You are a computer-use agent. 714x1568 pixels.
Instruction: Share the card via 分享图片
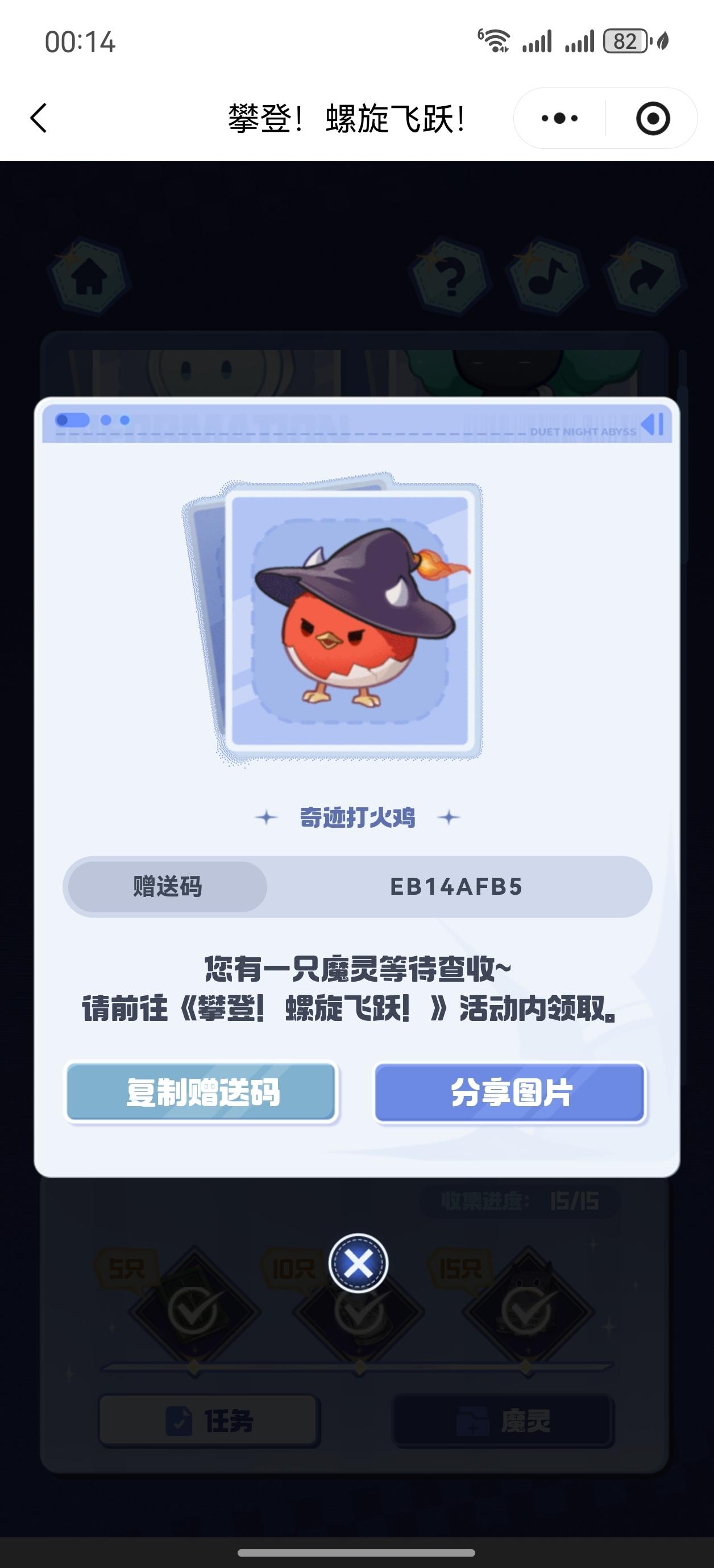pos(510,1092)
